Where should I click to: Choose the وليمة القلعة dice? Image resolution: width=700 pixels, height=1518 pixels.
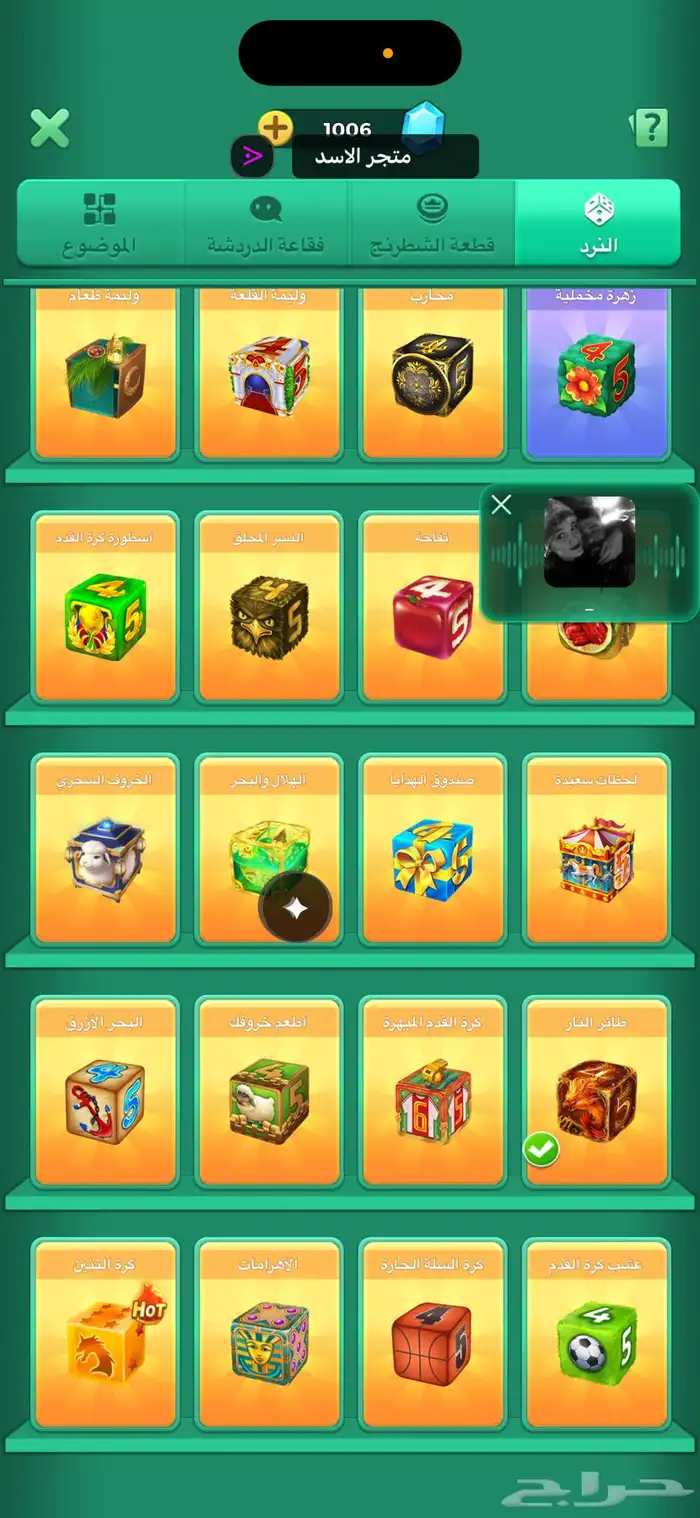coord(269,372)
